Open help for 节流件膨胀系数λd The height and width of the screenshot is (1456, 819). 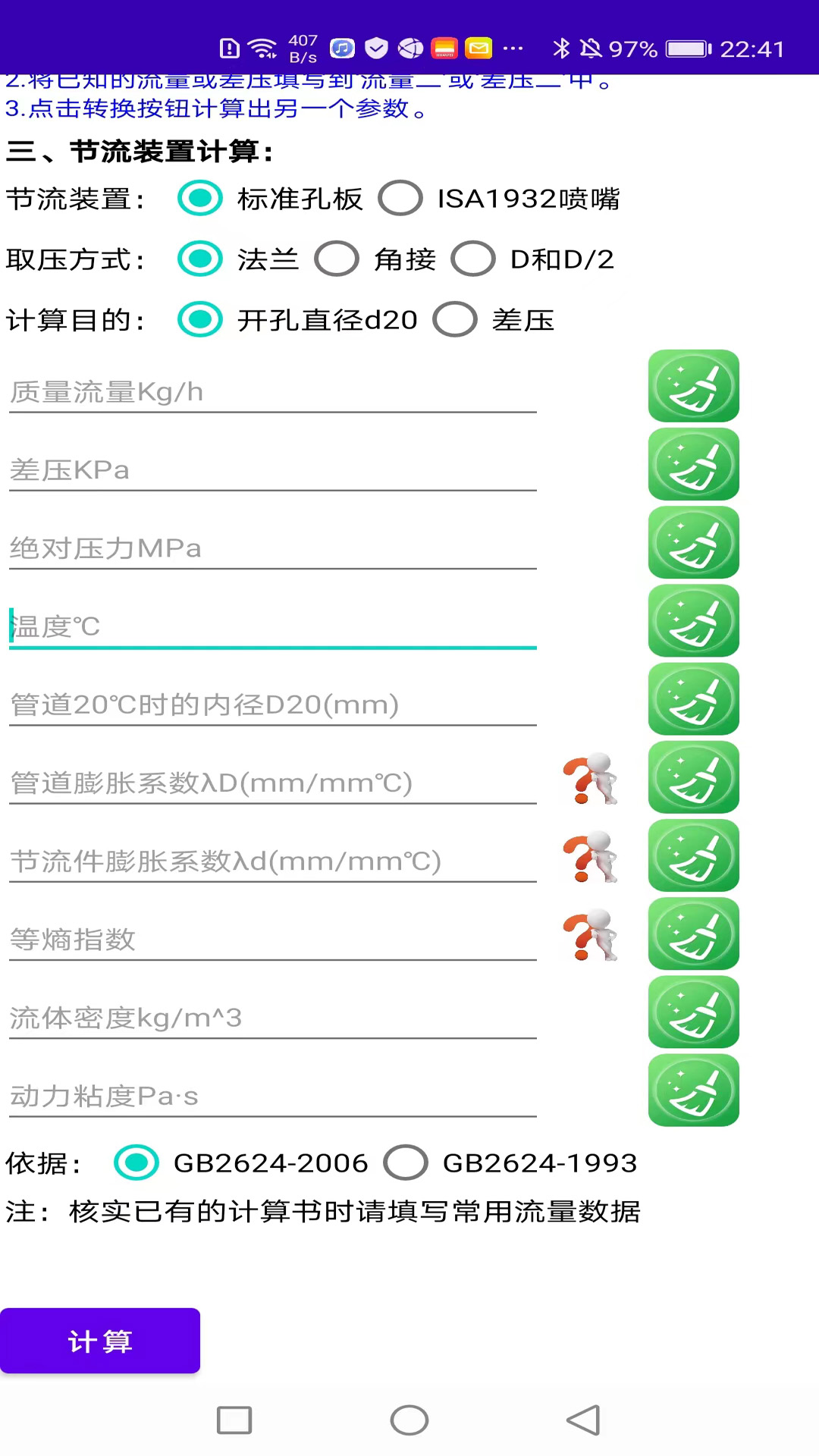pyautogui.click(x=591, y=857)
